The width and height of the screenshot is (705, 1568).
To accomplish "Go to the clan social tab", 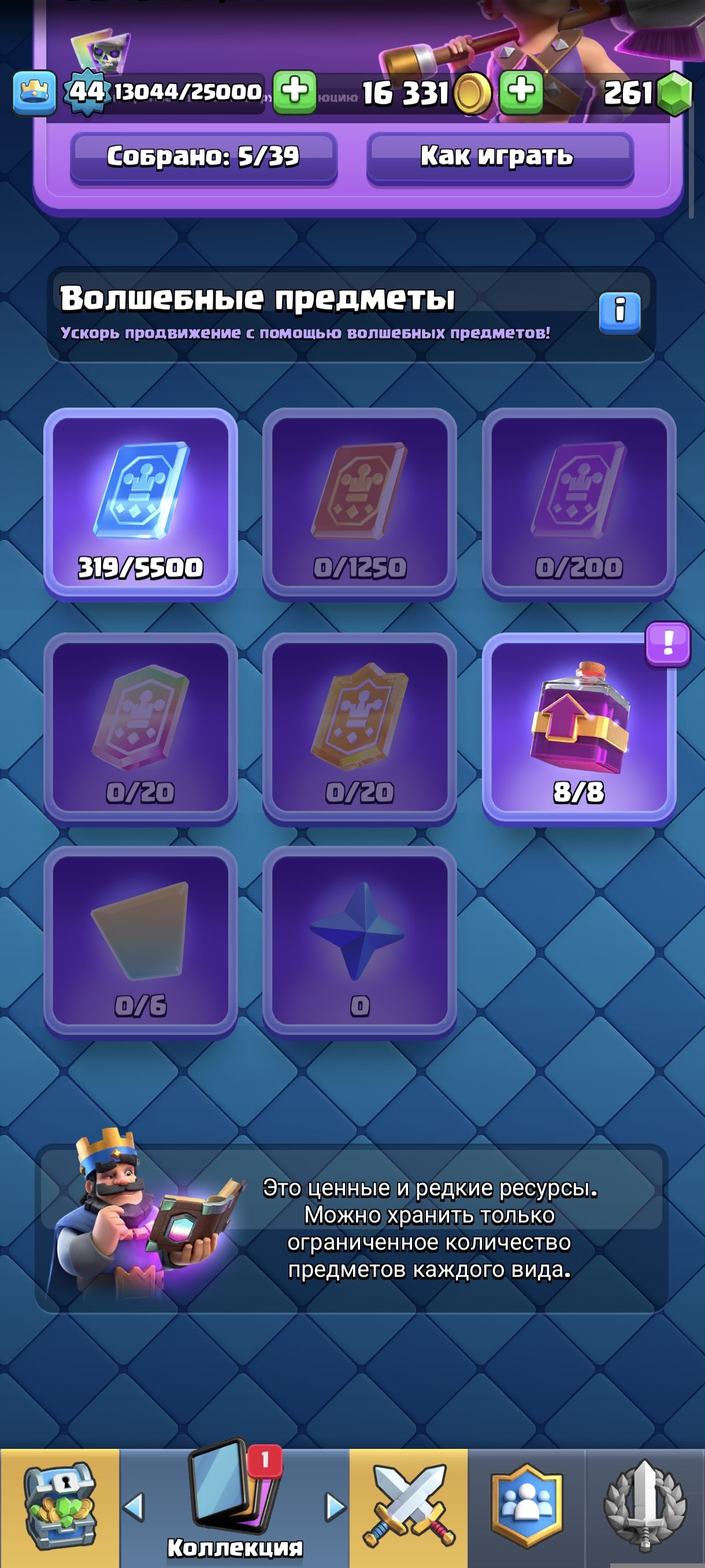I will point(527,1507).
